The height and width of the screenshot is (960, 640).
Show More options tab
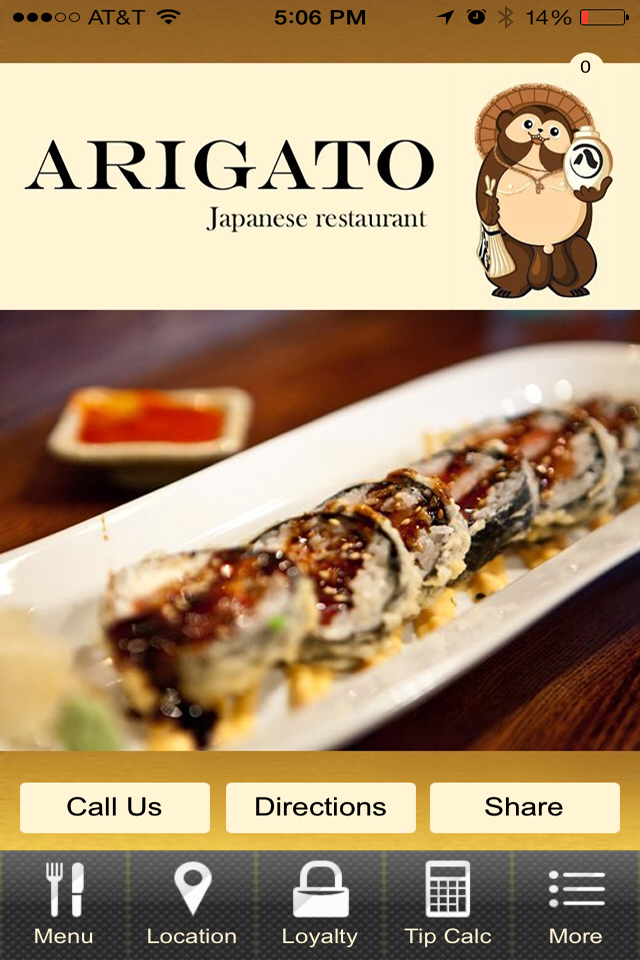pyautogui.click(x=576, y=904)
